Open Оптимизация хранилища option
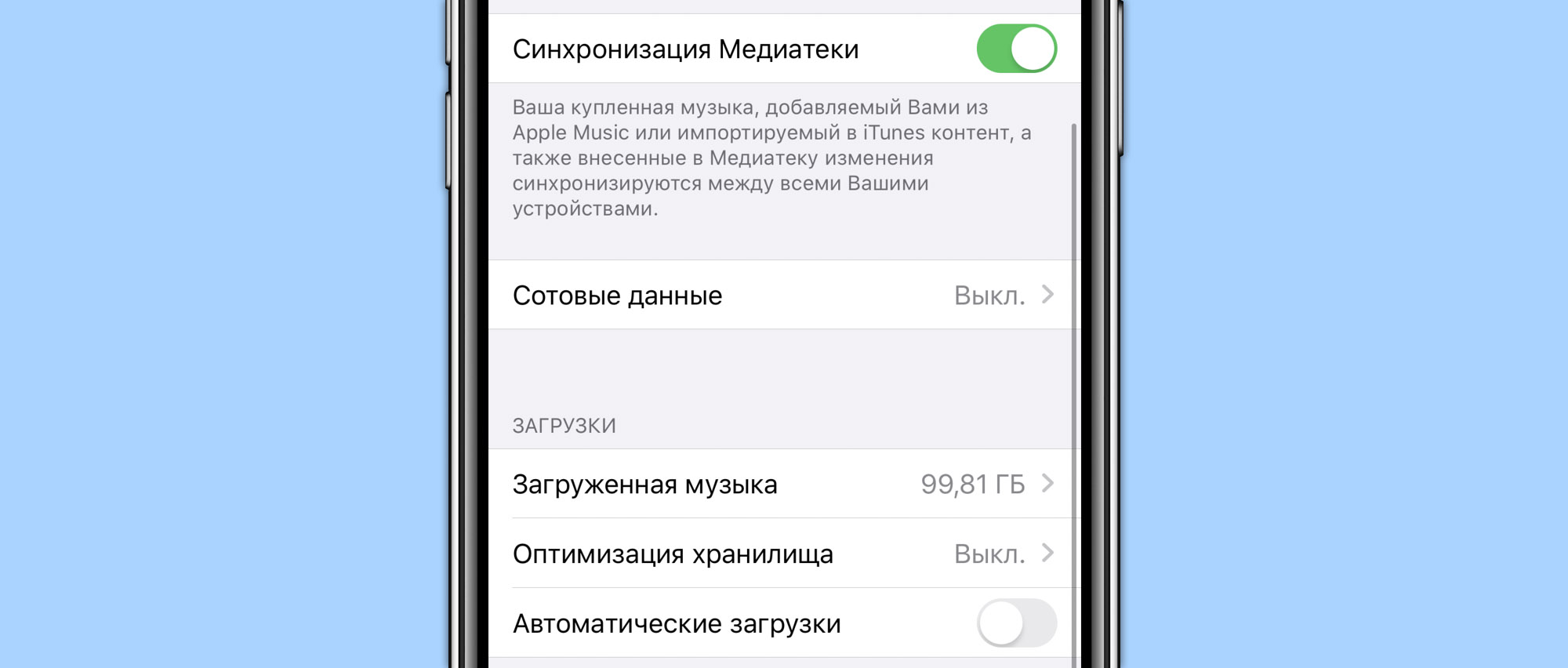Screen dimensions: 1568x668 point(782,554)
